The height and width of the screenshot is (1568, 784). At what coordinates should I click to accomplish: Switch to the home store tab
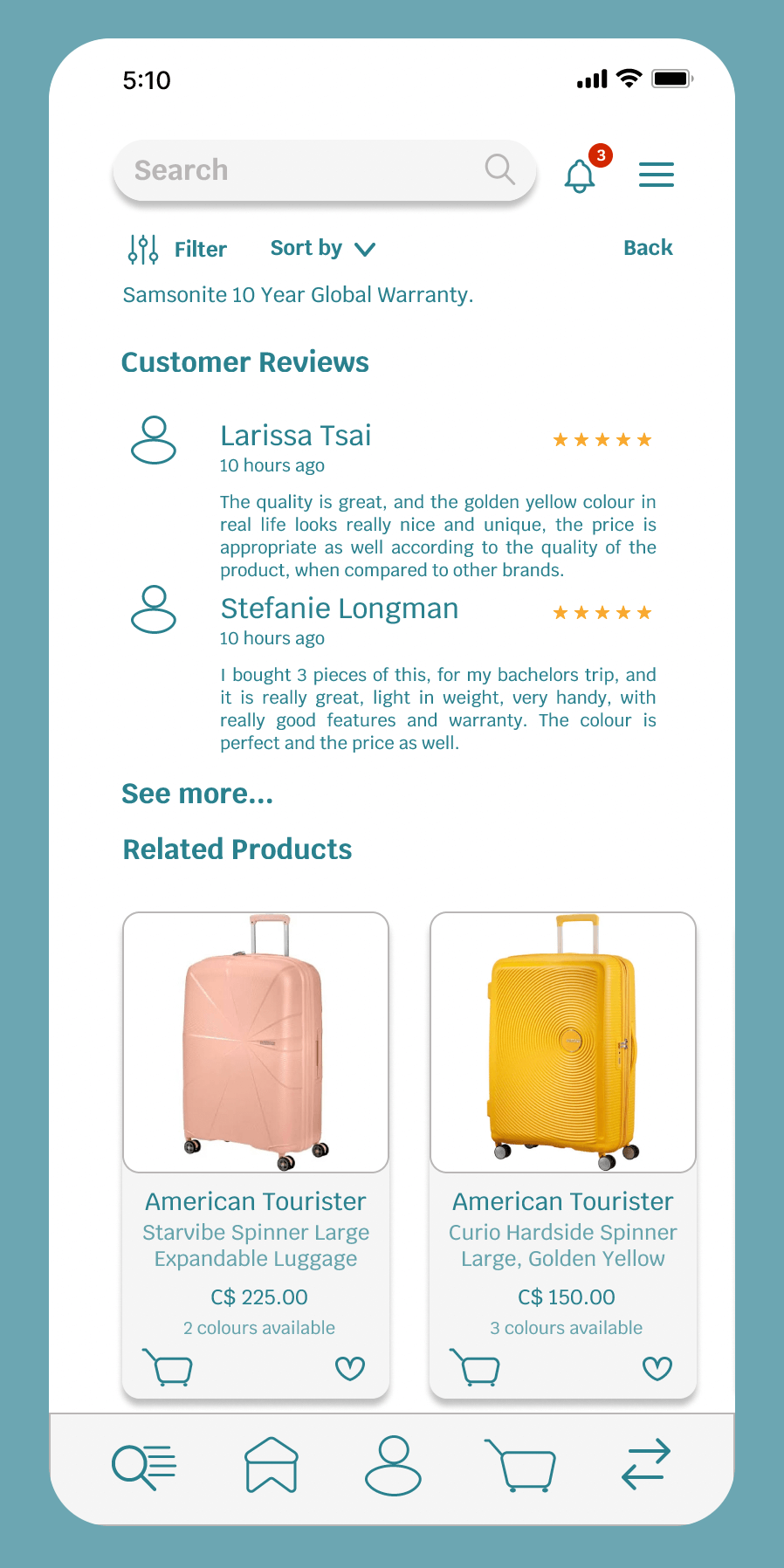point(271,1465)
